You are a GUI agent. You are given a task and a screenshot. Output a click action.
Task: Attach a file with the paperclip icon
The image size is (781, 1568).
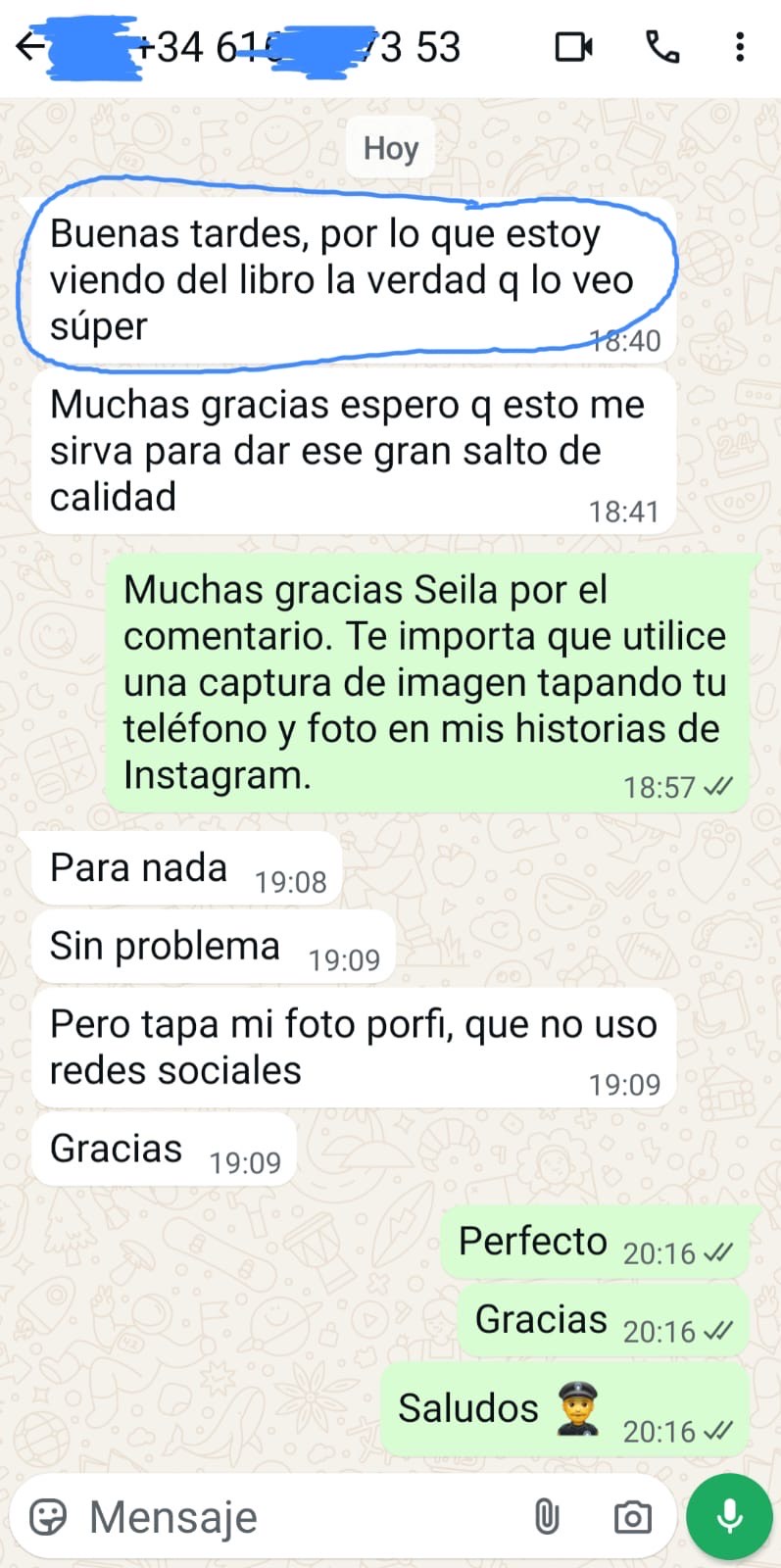pyautogui.click(x=547, y=1517)
